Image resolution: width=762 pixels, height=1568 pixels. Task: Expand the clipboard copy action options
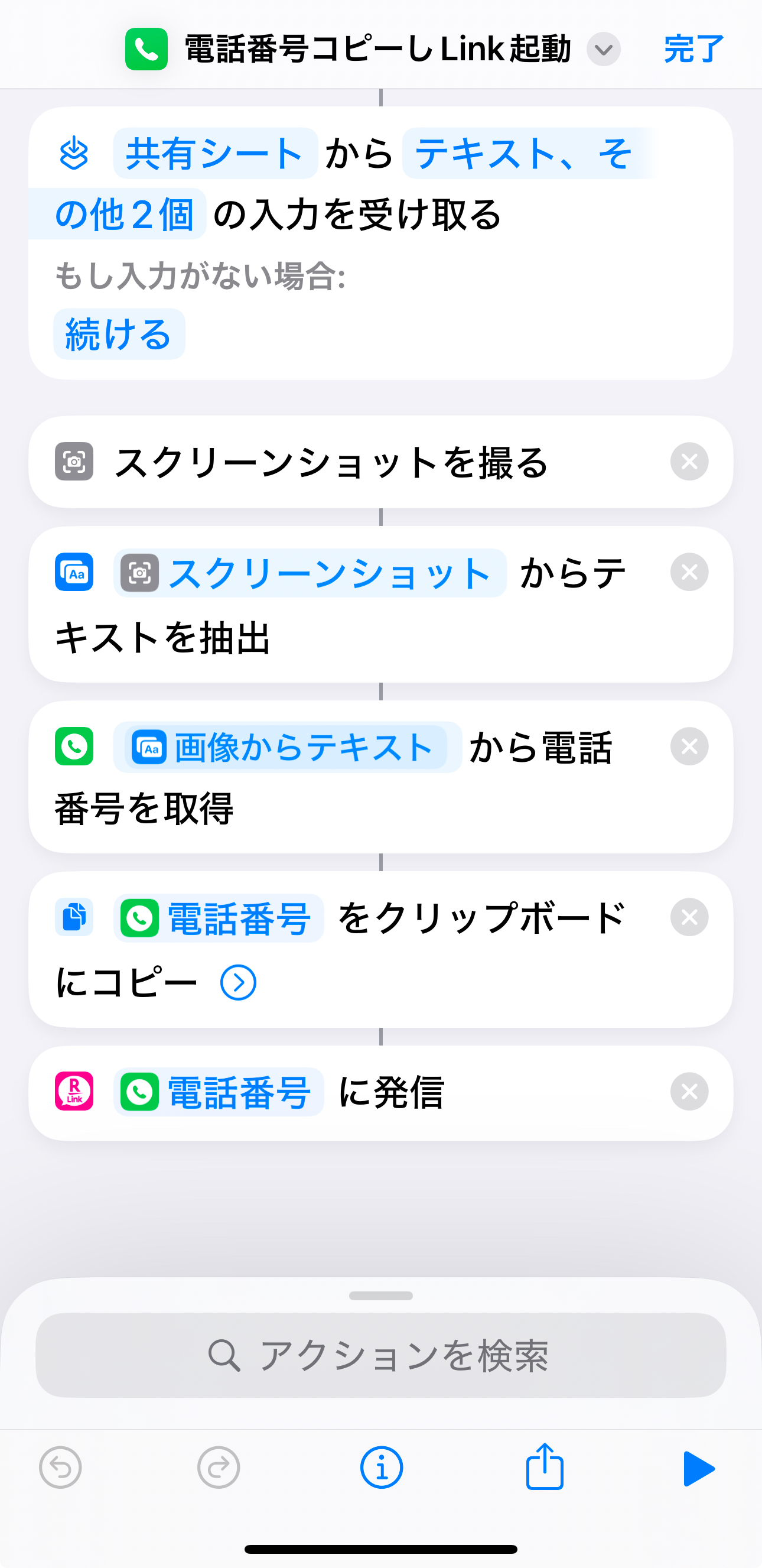(238, 982)
